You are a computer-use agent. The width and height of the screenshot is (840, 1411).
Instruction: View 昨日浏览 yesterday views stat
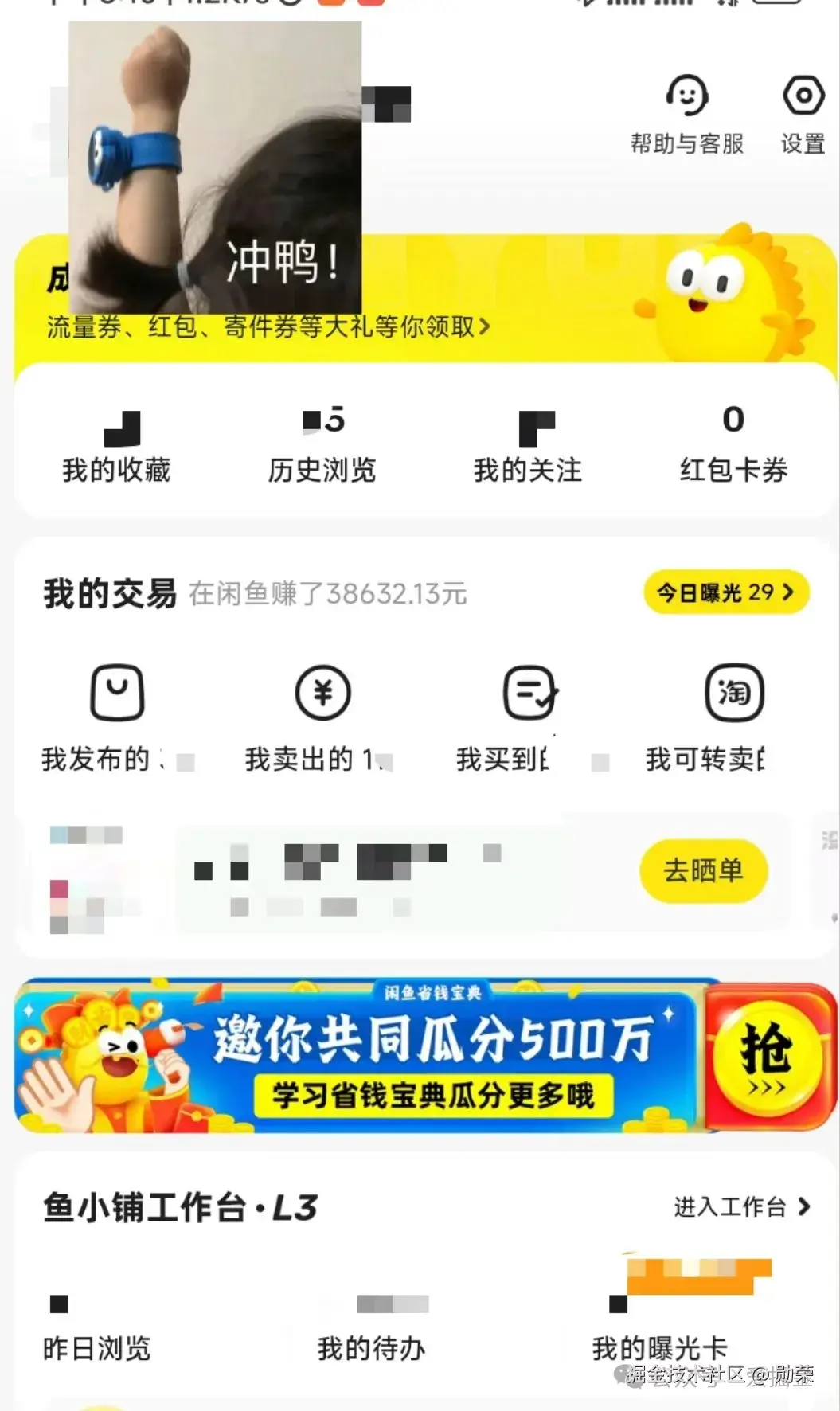pyautogui.click(x=95, y=1347)
